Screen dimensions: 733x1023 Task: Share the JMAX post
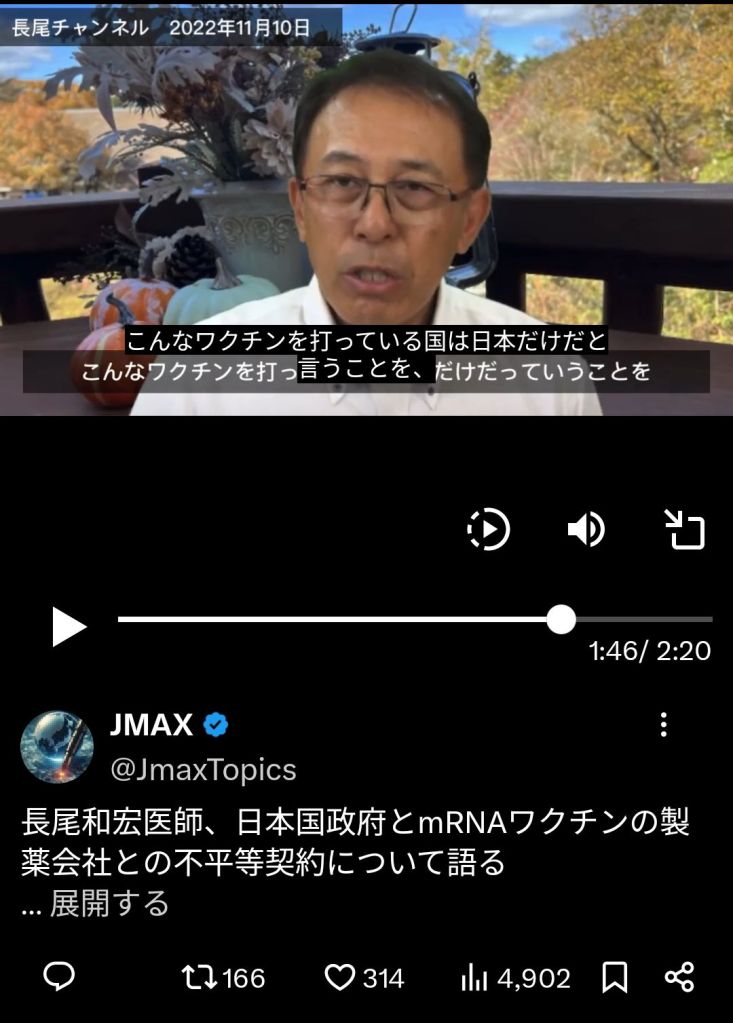[679, 977]
